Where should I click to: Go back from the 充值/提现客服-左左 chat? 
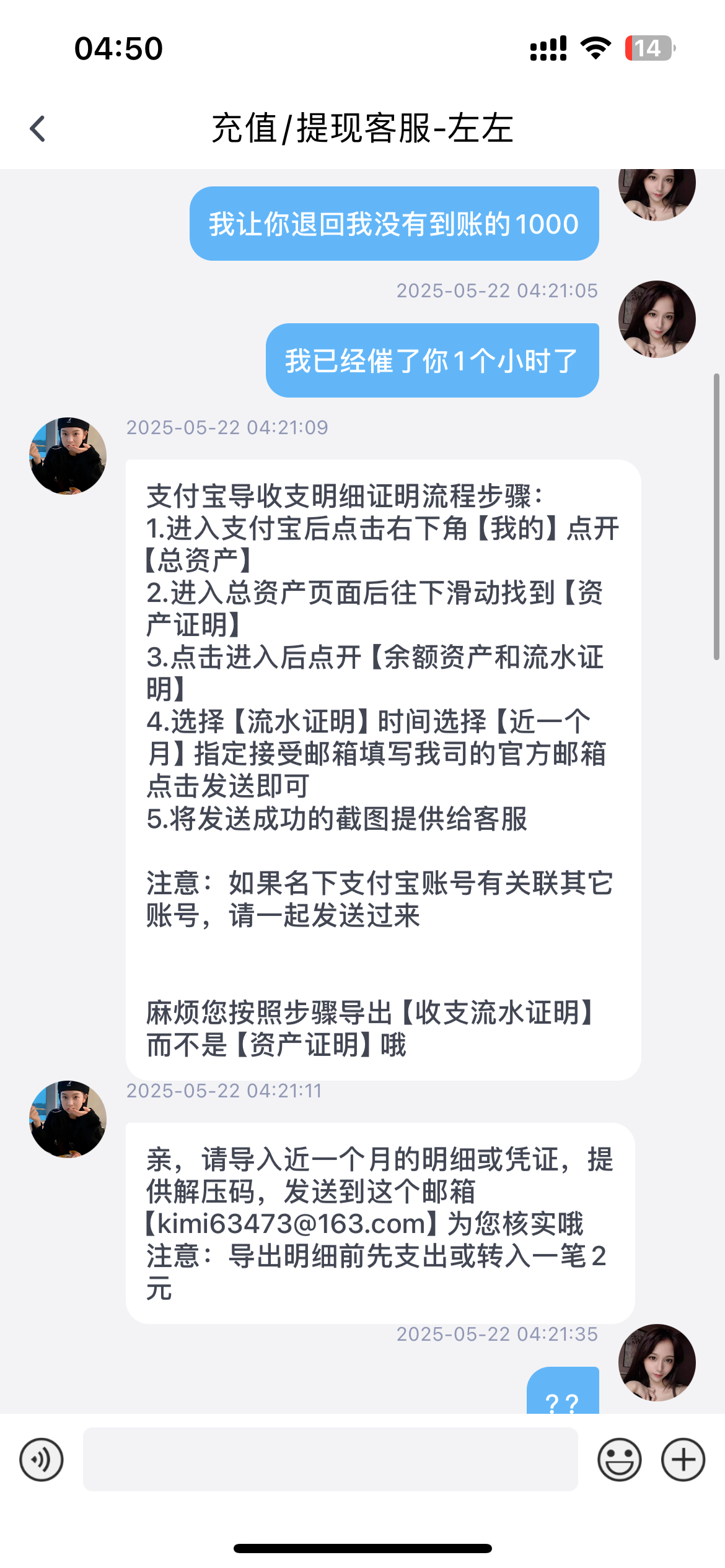click(38, 129)
